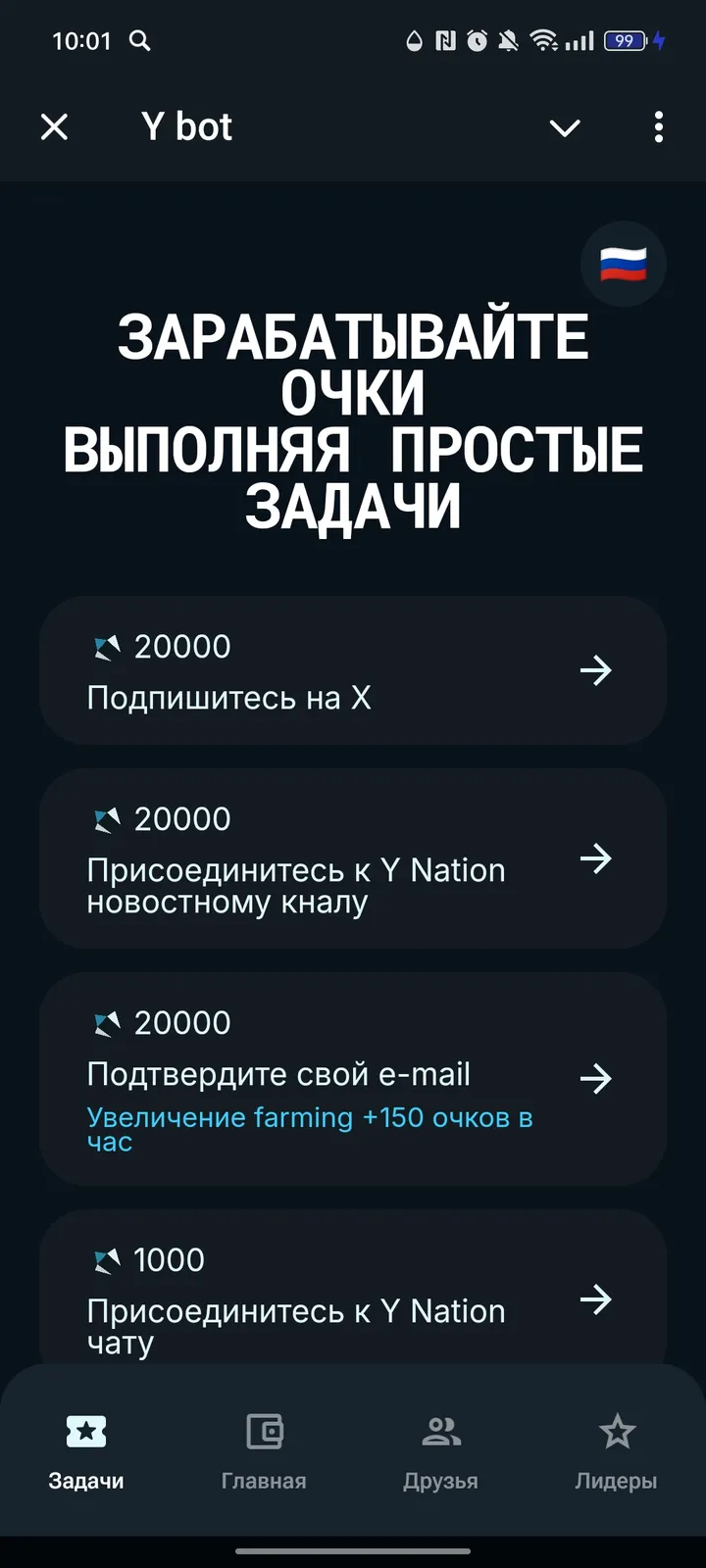This screenshot has width=706, height=1568.
Task: Select the Задачи tab label
Action: point(86,1482)
